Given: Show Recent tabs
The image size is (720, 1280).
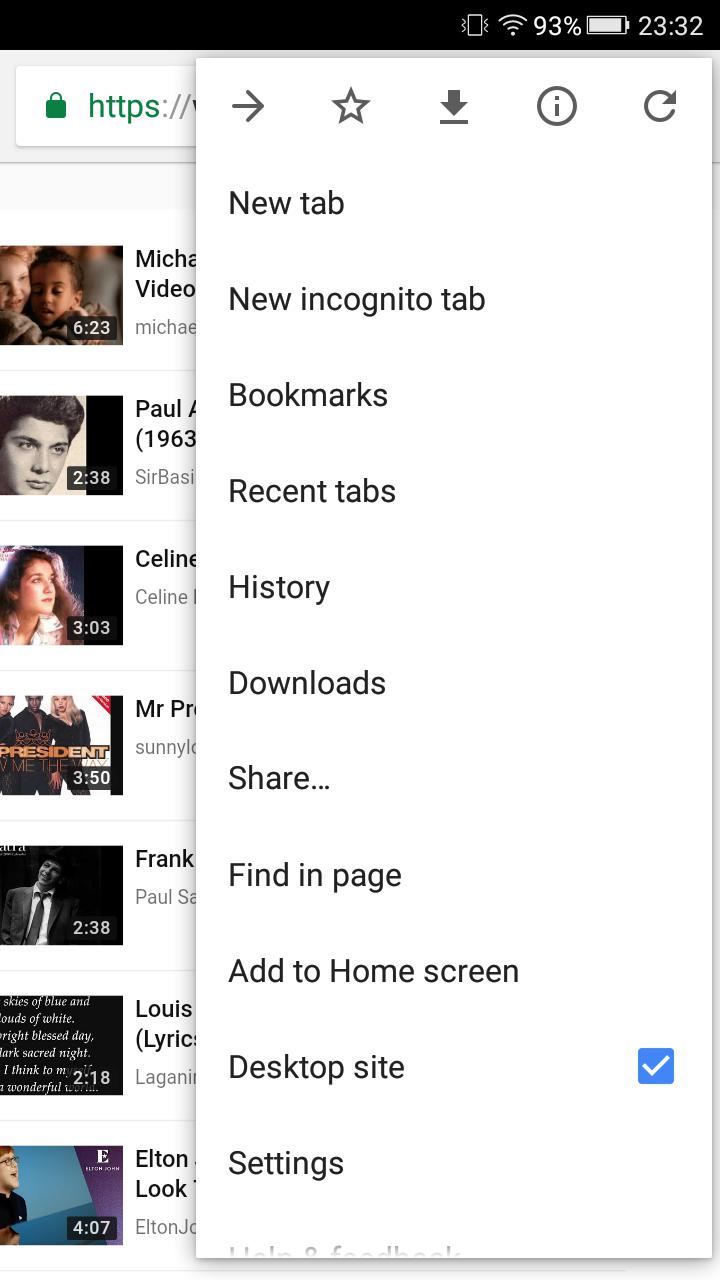Looking at the screenshot, I should point(454,491).
